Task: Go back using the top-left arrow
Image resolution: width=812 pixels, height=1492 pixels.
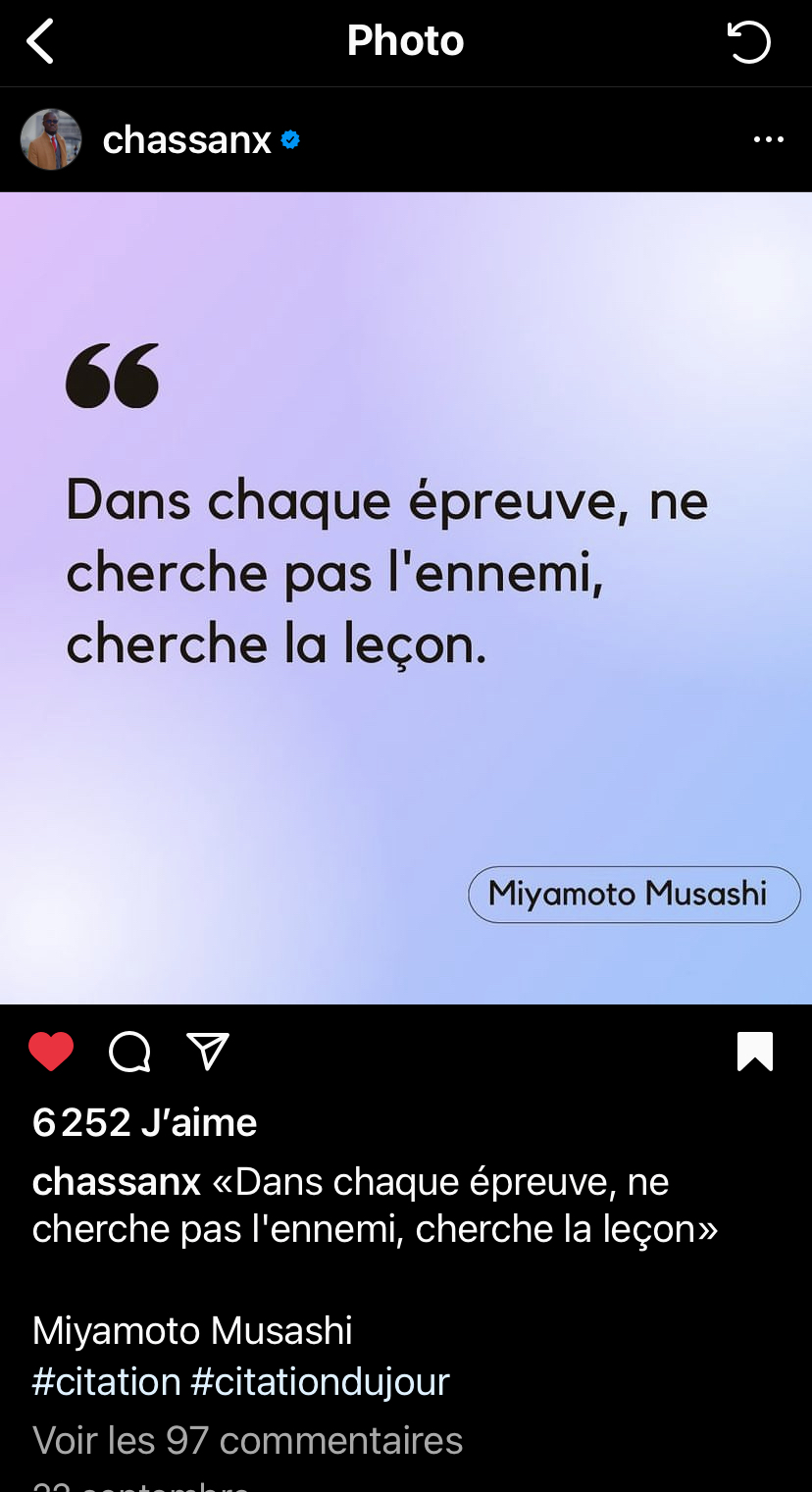Action: tap(40, 42)
